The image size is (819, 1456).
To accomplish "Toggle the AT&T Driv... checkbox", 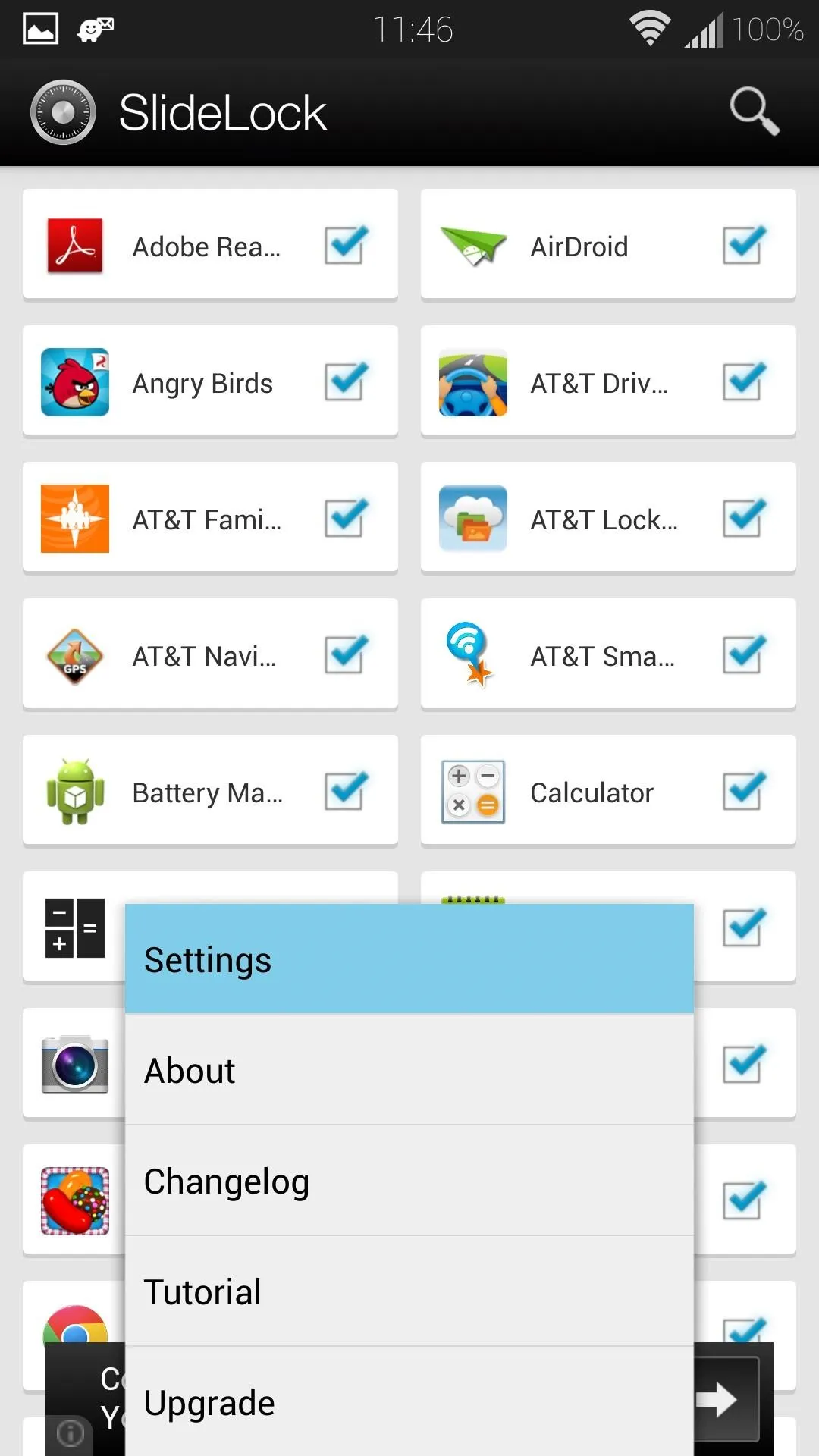I will tap(745, 381).
